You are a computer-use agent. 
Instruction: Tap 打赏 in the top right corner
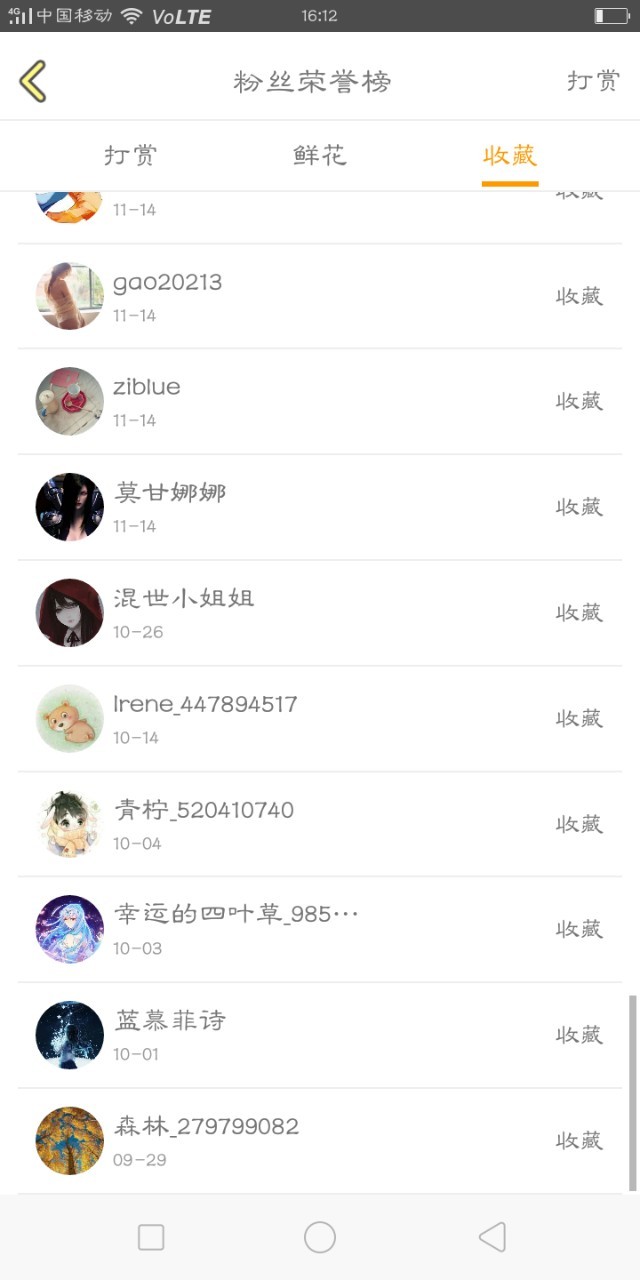coord(594,81)
